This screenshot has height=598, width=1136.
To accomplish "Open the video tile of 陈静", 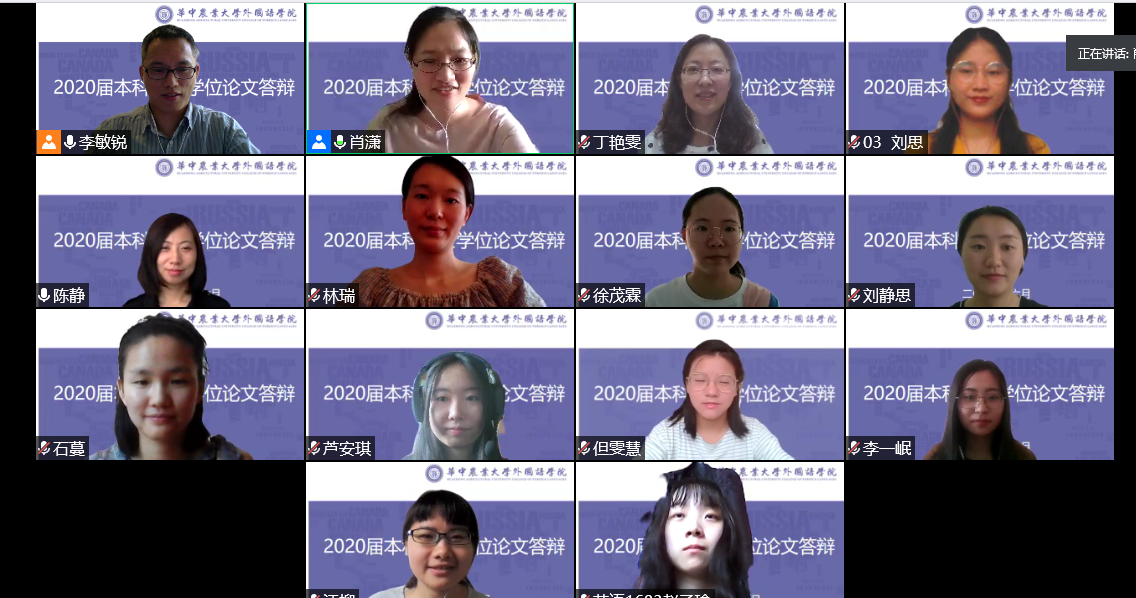I will point(170,232).
